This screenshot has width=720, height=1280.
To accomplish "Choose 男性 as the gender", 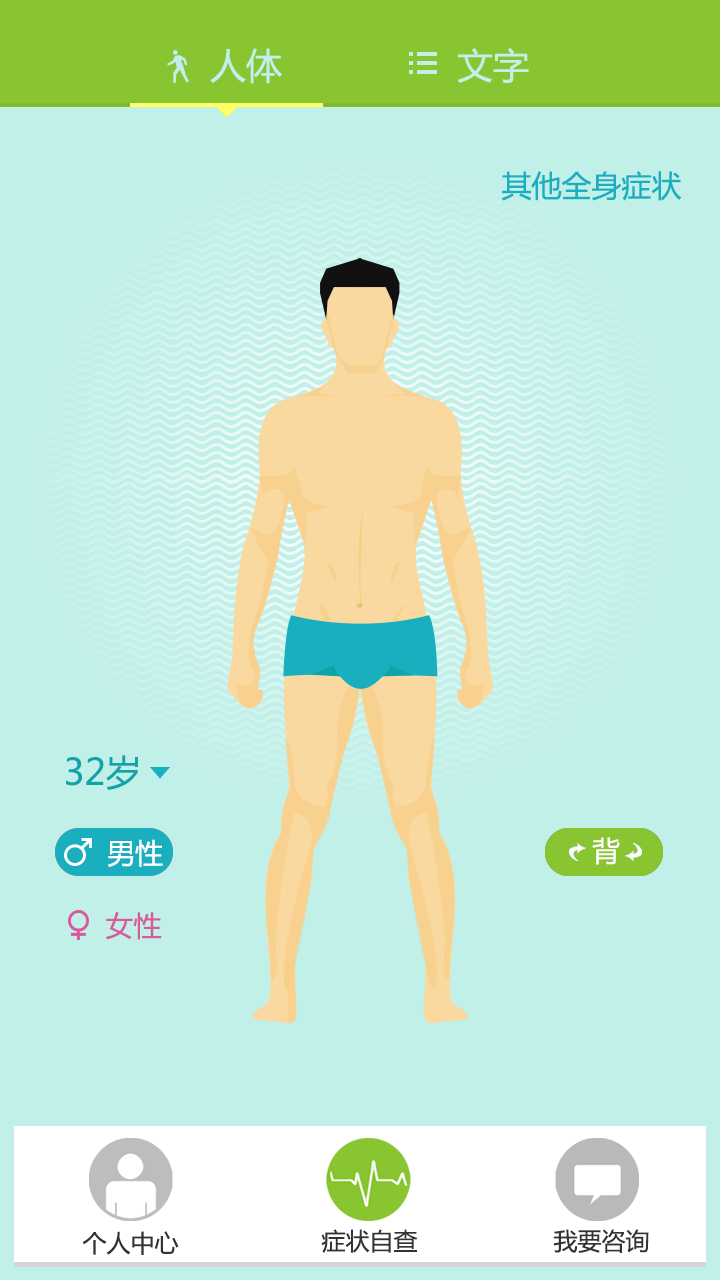I will point(114,852).
